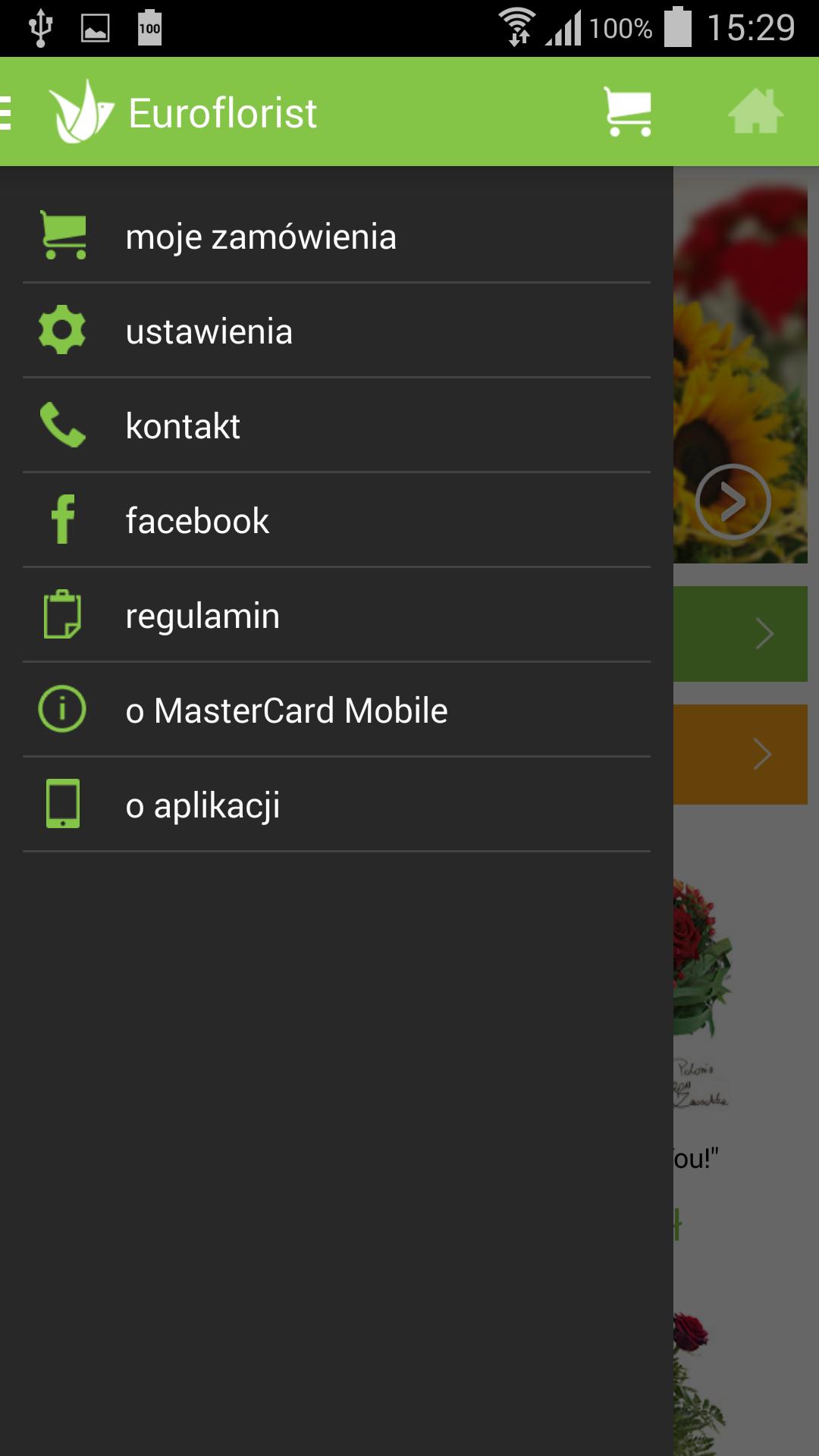819x1456 pixels.
Task: Open moje zamówienia
Action: [x=336, y=236]
